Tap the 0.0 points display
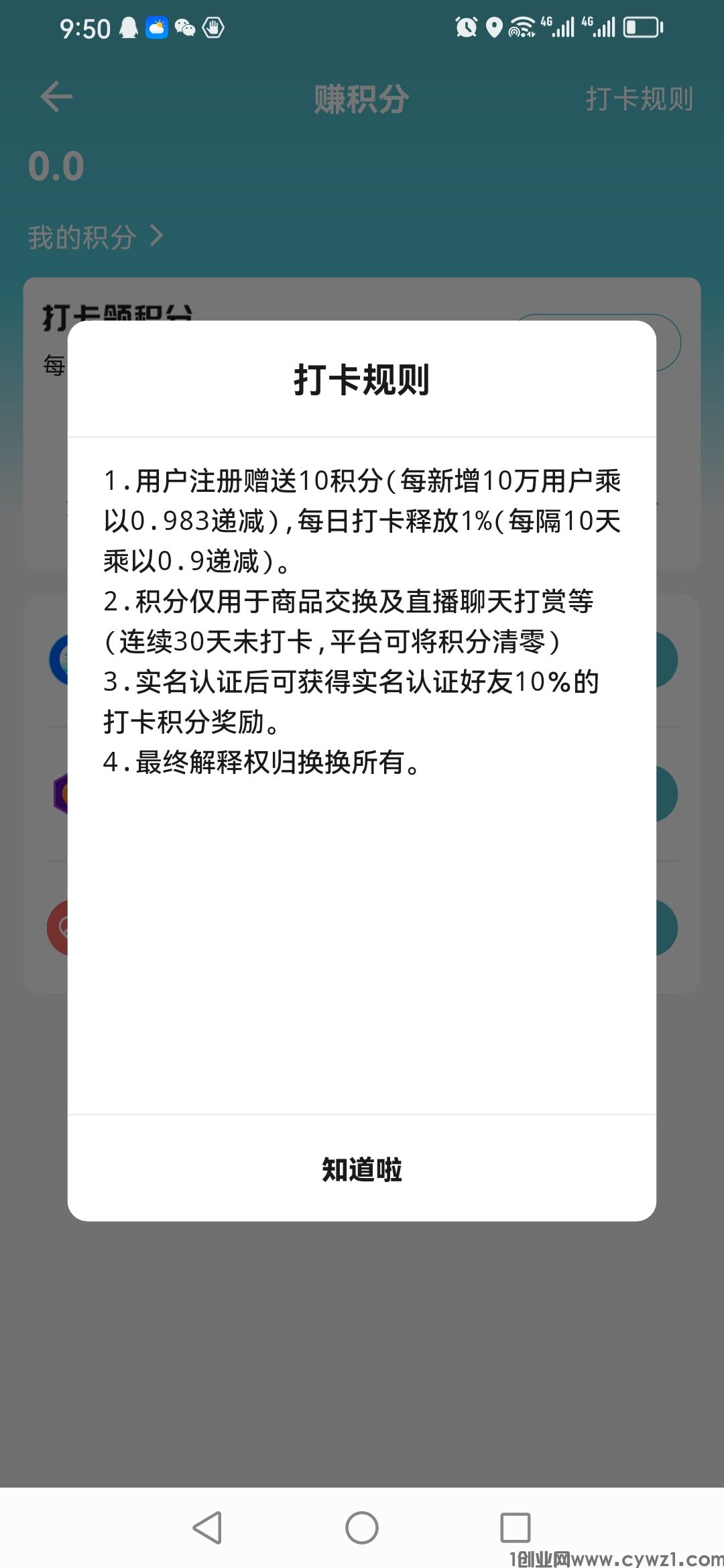 [56, 165]
